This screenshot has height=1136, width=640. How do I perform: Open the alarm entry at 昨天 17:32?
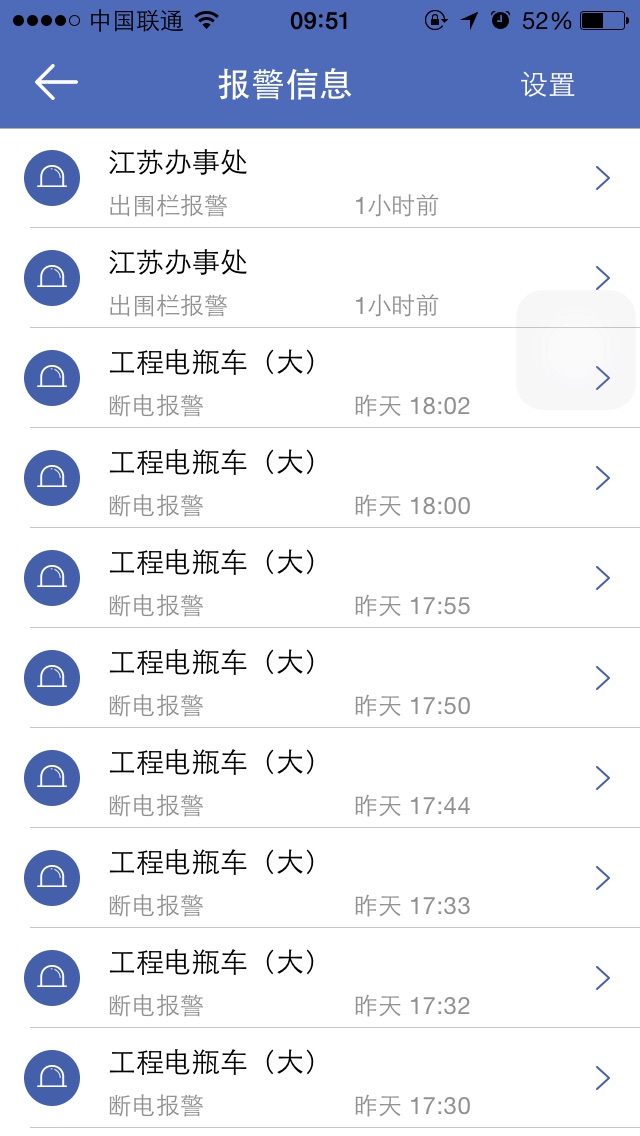tap(320, 978)
